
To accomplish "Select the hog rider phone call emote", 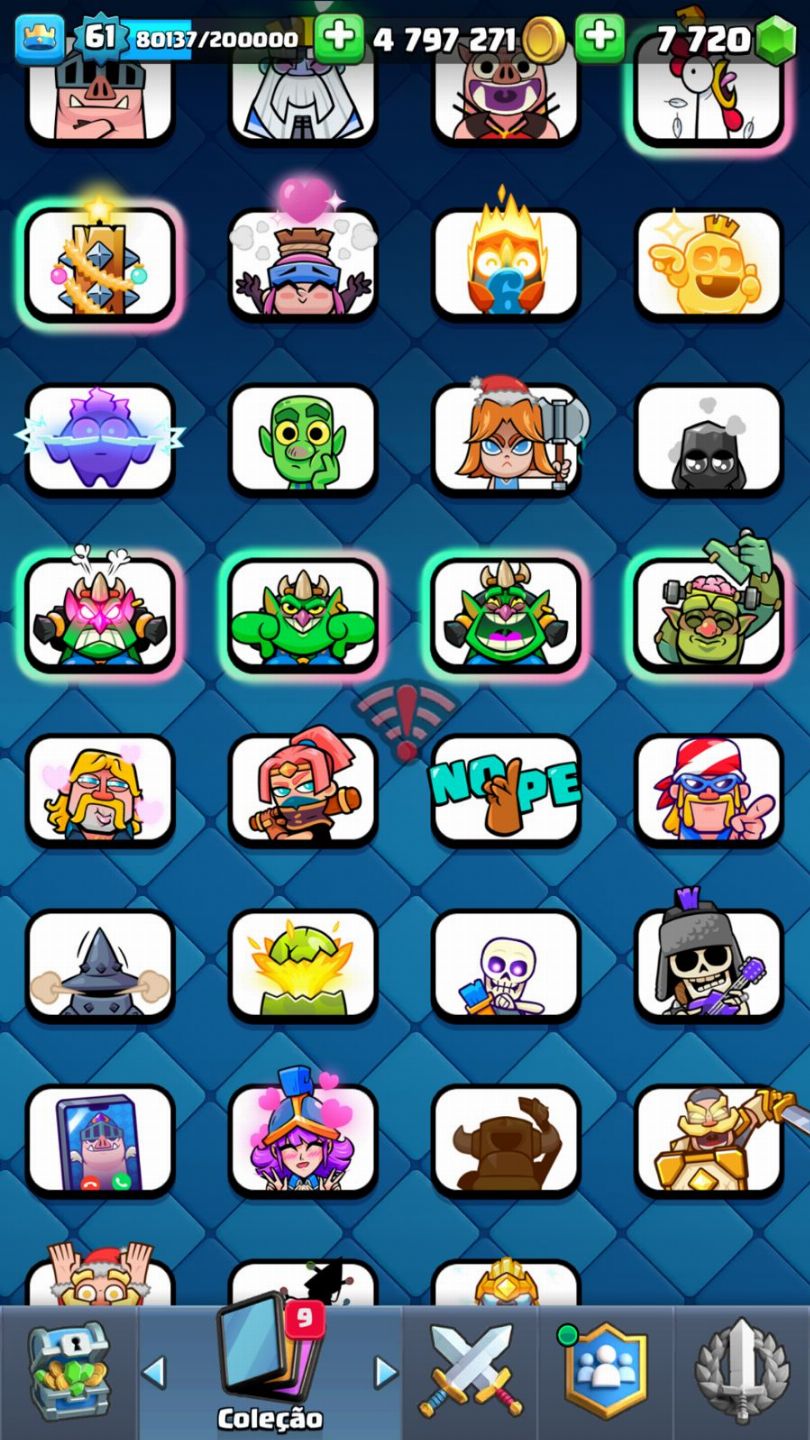I will [100, 1140].
